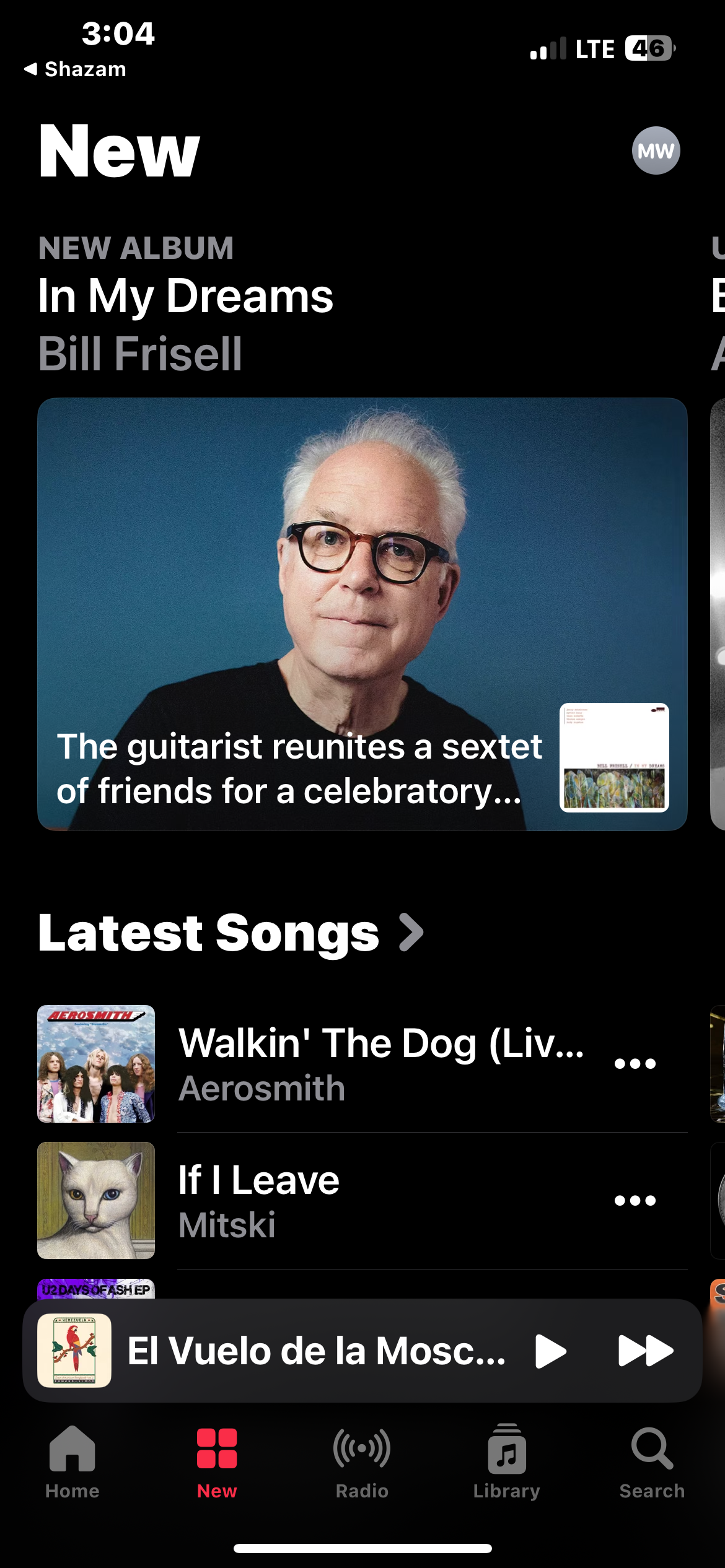
Task: Select the New tab
Action: coord(217,1461)
